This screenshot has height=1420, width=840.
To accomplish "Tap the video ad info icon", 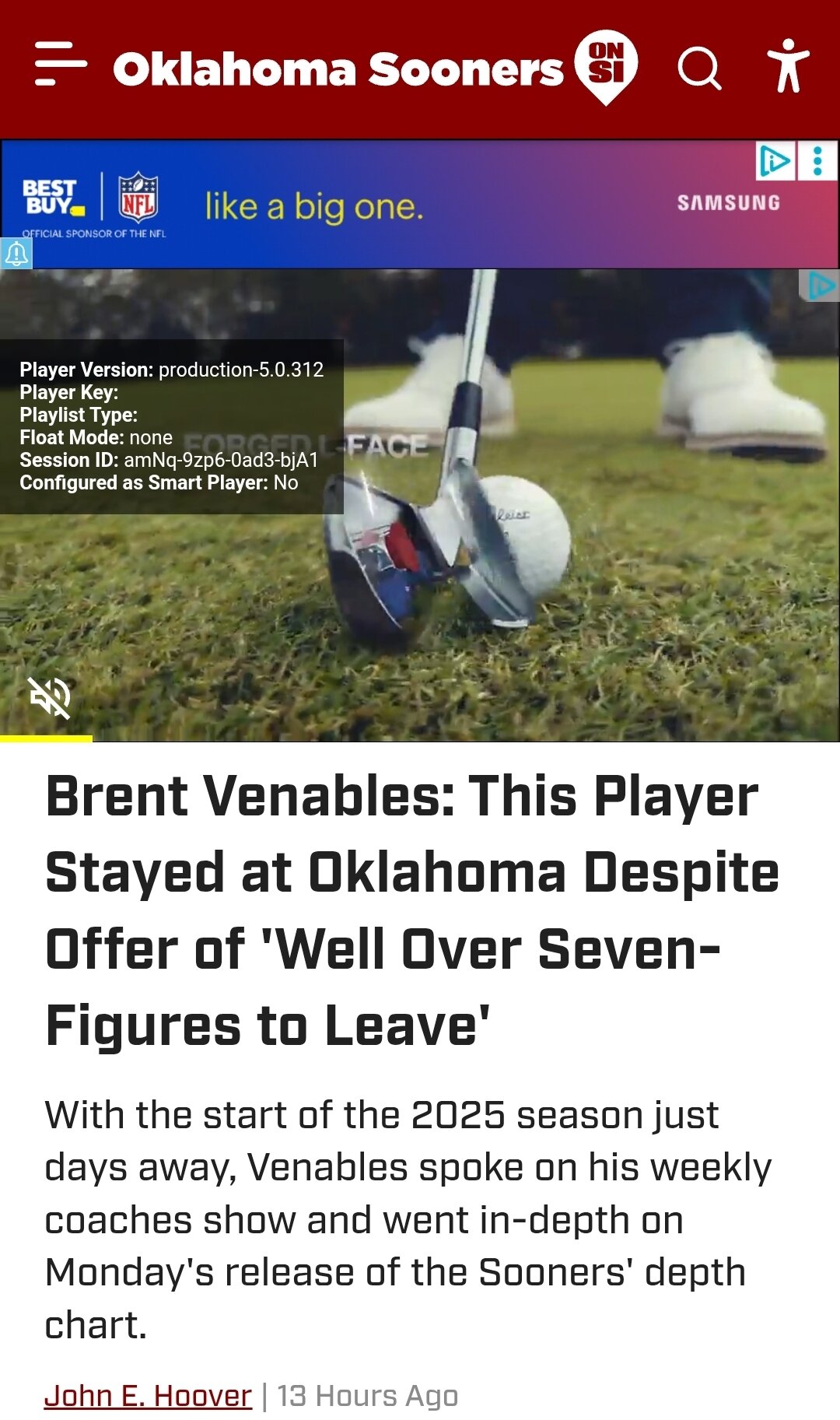I will pos(820,286).
